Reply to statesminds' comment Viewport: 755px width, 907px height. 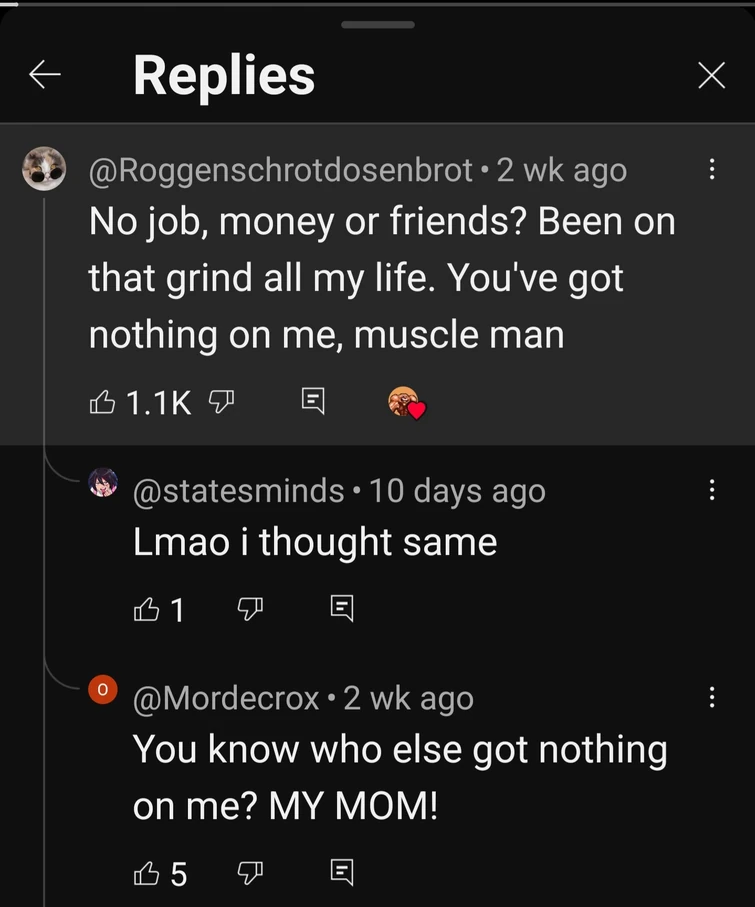(341, 608)
